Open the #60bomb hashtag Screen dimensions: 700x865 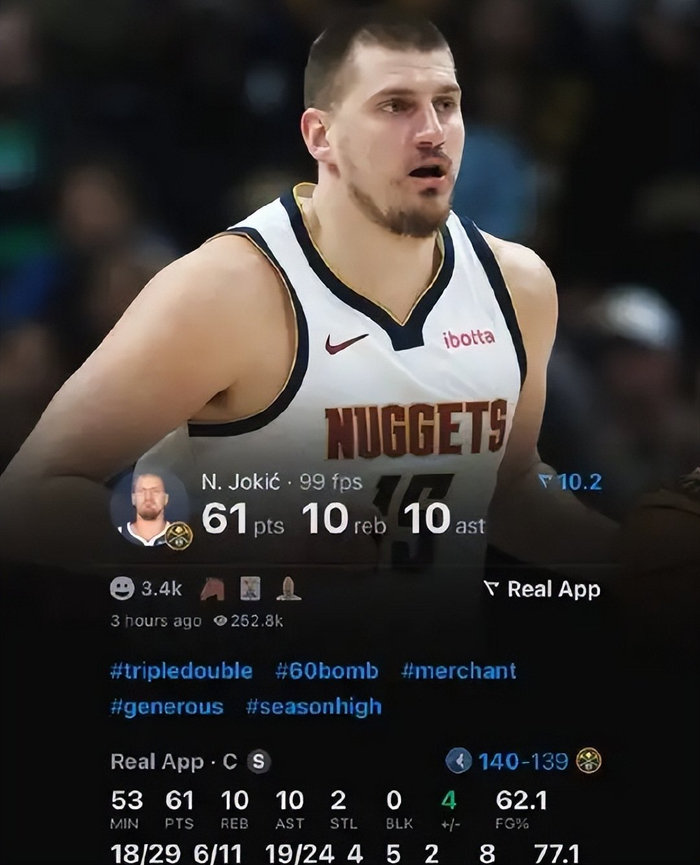(x=326, y=671)
